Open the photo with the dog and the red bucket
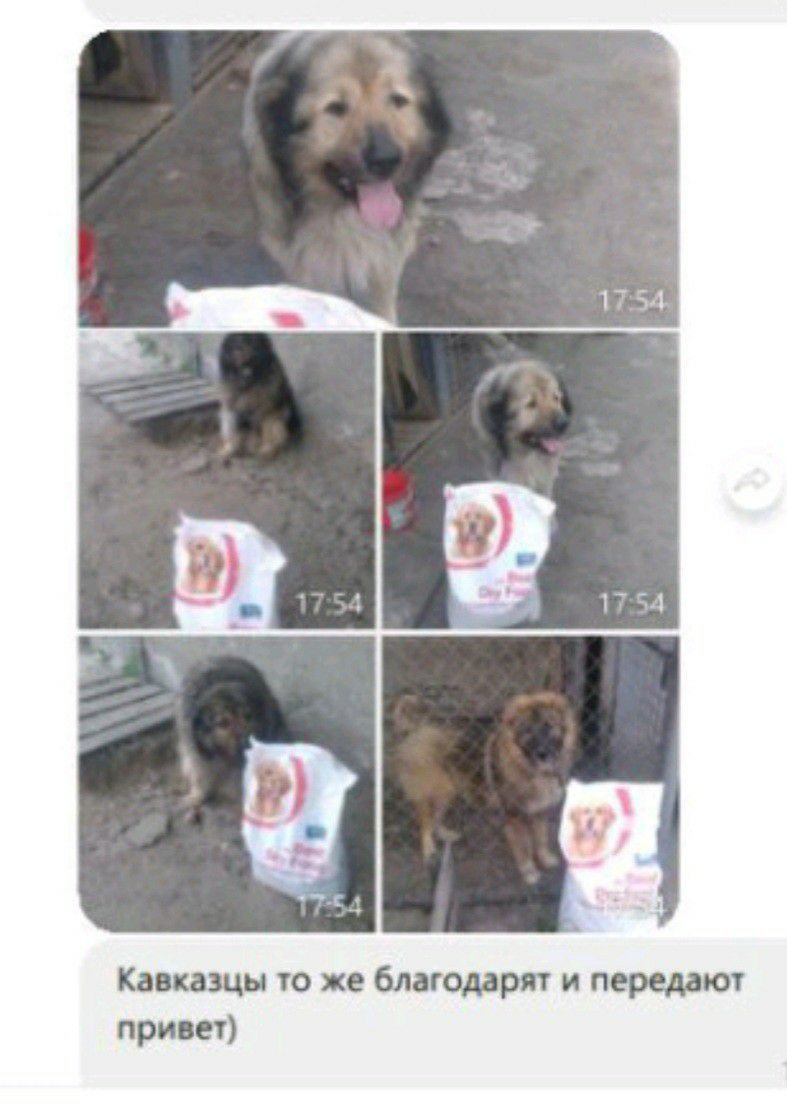The height and width of the screenshot is (1107, 787). 529,480
